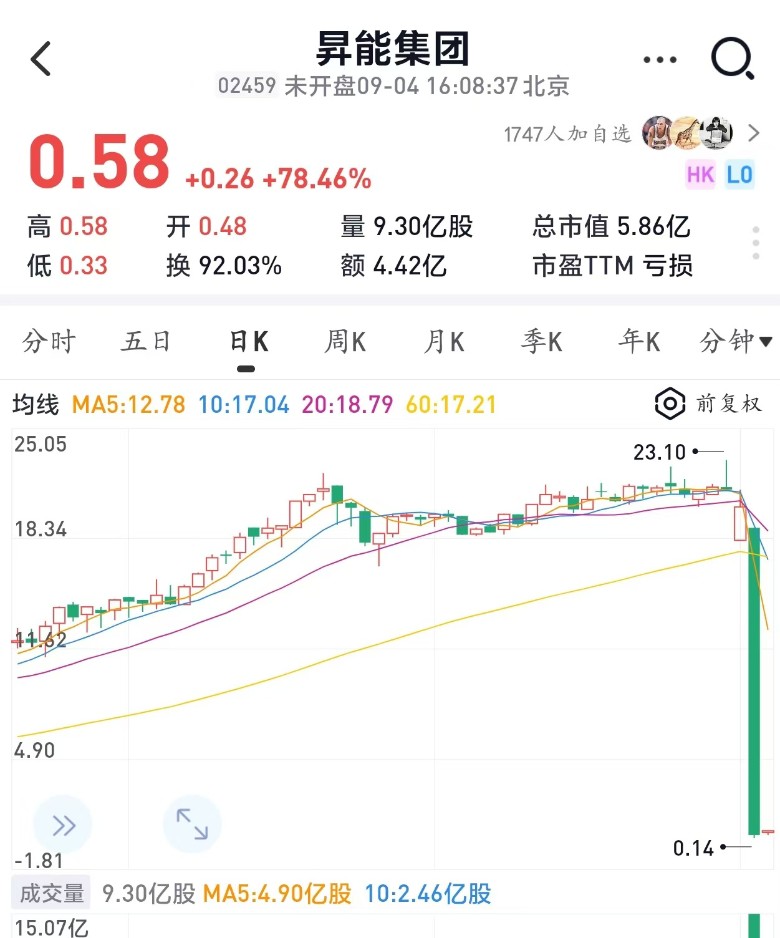The width and height of the screenshot is (780, 938).
Task: Switch to the 周K chart tab
Action: click(345, 342)
